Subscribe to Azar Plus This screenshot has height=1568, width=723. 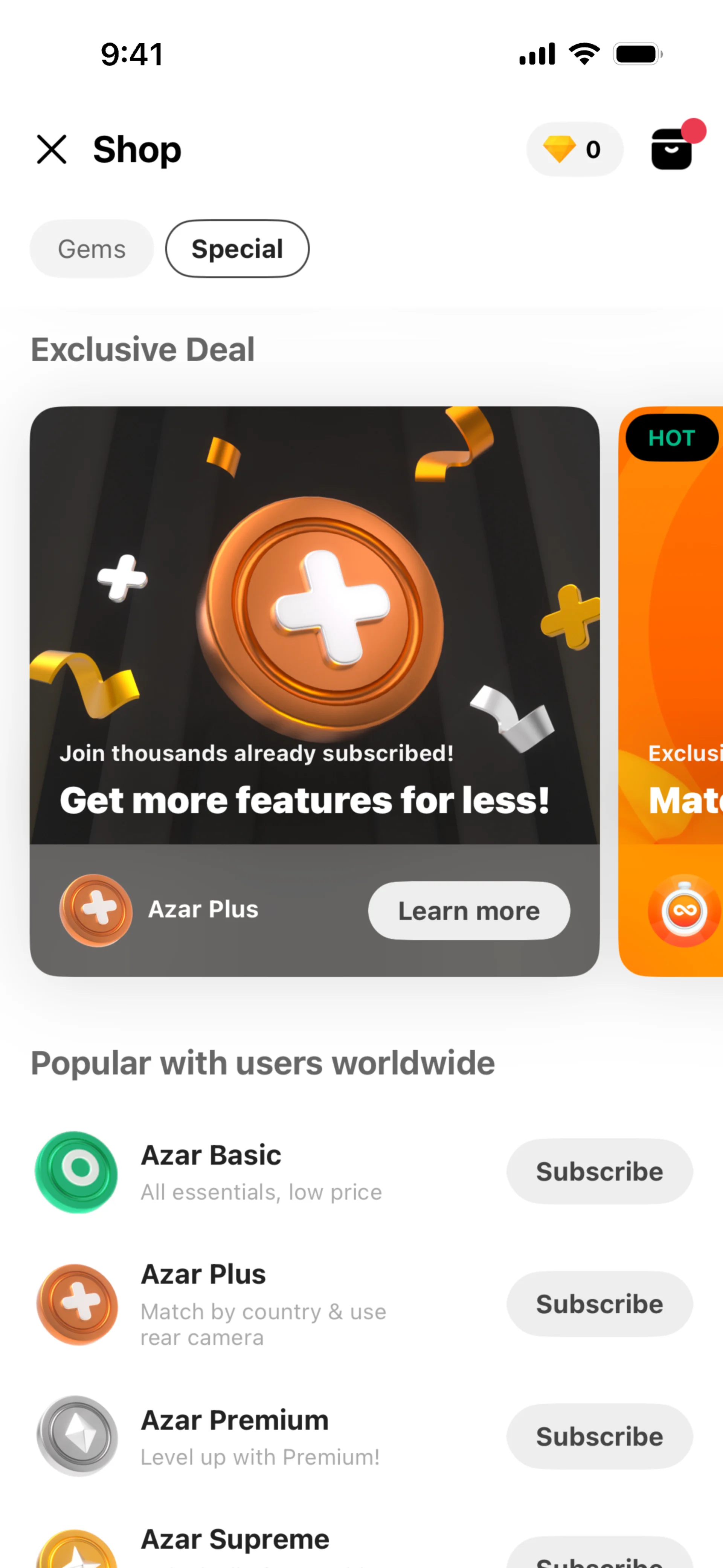tap(599, 1304)
